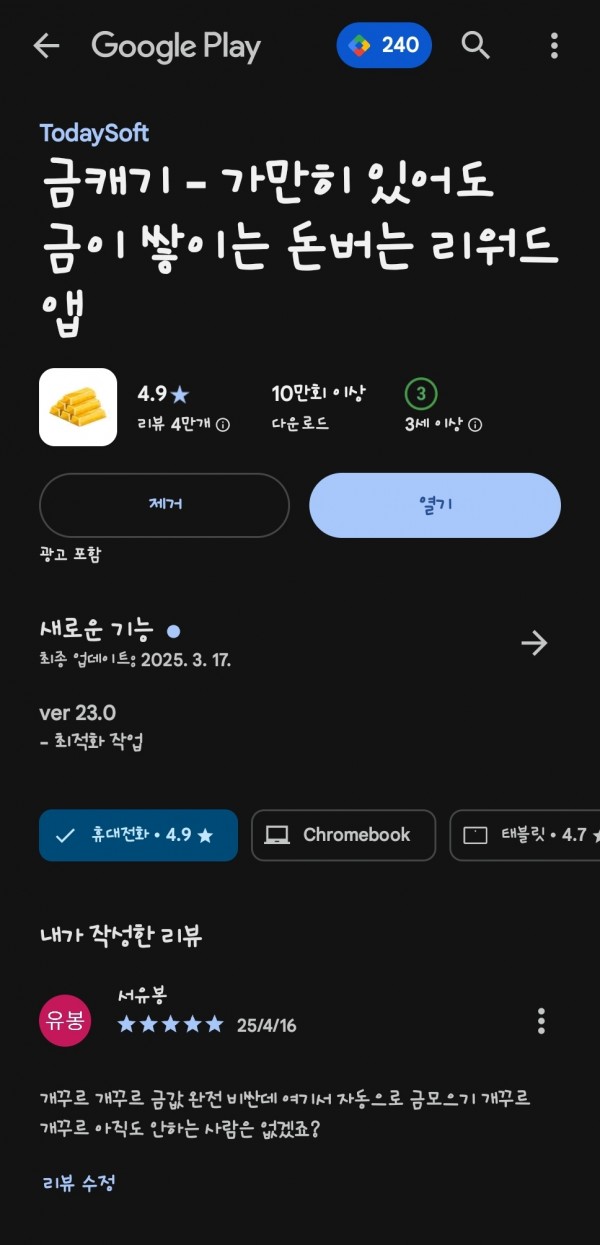Open the options menu for 서유봉's review

click(x=541, y=1021)
